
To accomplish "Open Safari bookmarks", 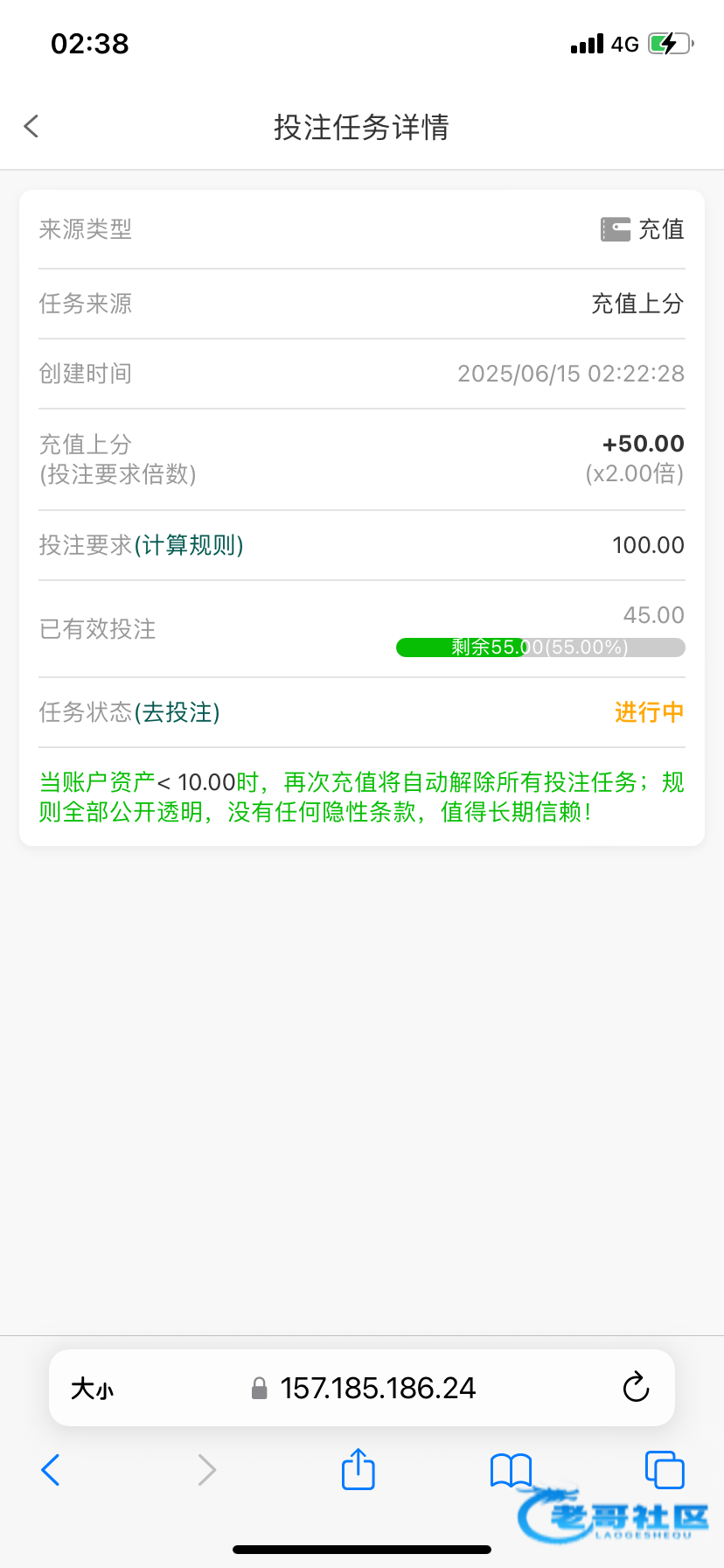I will tap(511, 1470).
